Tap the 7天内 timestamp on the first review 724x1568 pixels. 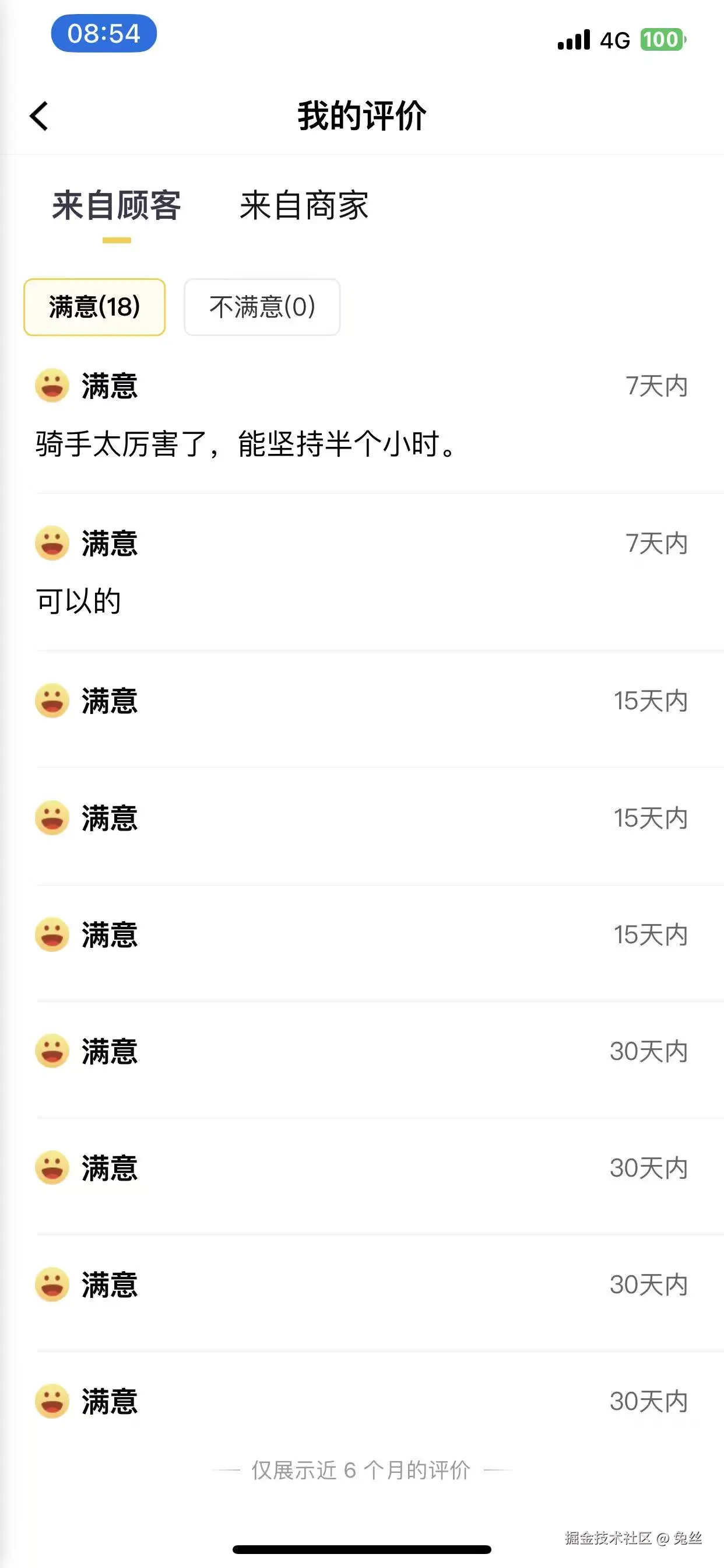656,387
